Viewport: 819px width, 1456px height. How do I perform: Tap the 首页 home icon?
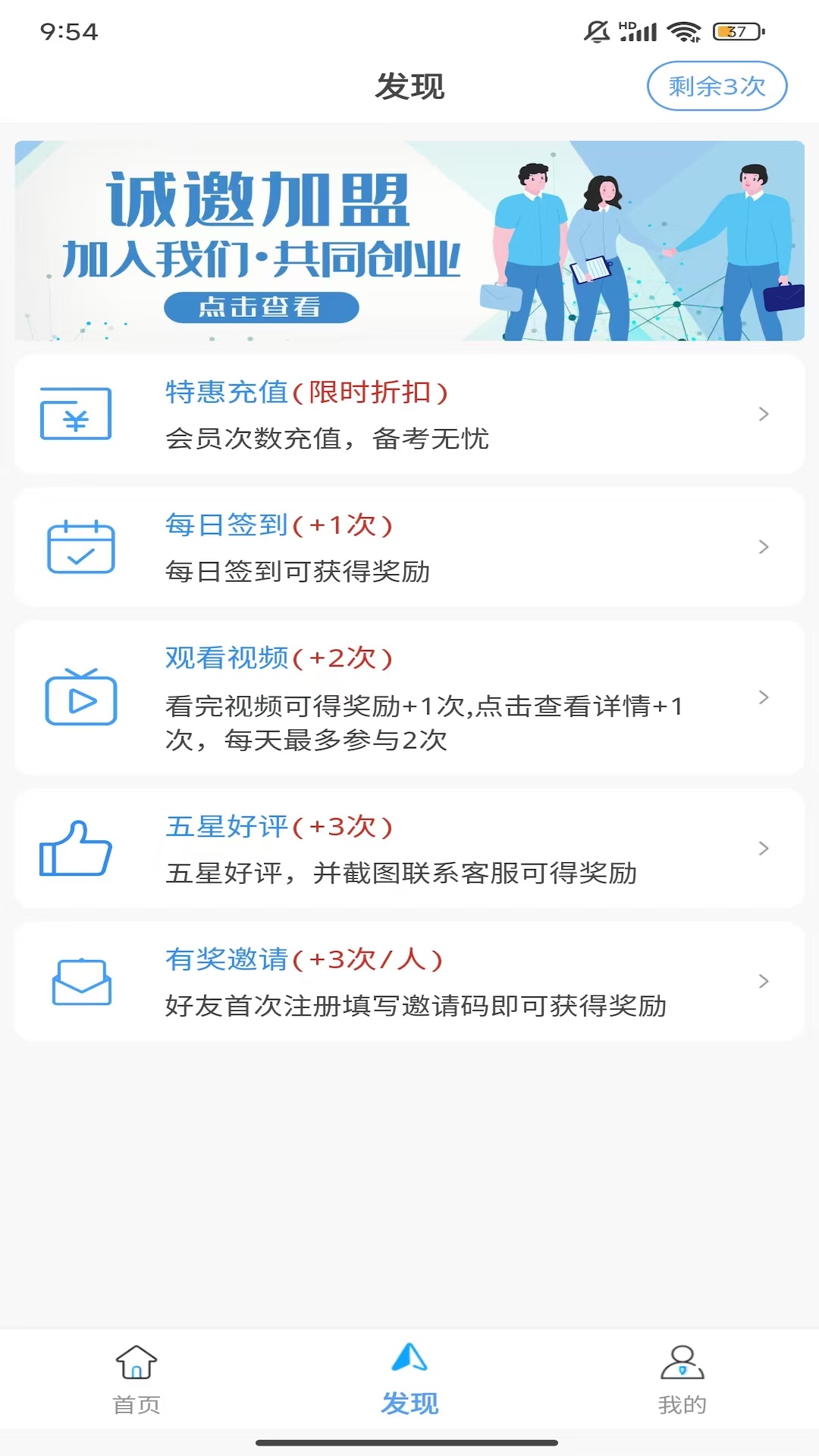136,1361
